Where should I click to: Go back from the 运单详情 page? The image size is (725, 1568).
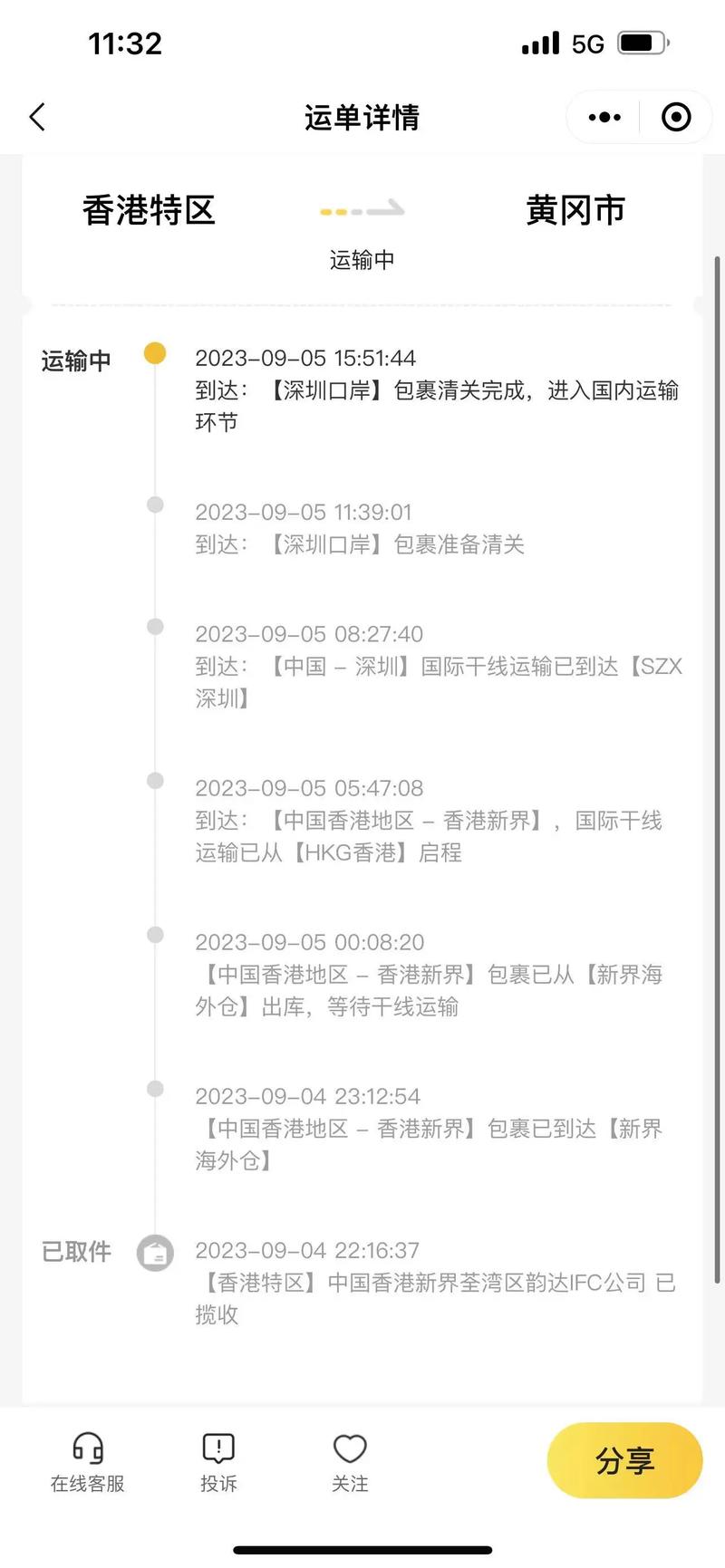click(x=37, y=117)
